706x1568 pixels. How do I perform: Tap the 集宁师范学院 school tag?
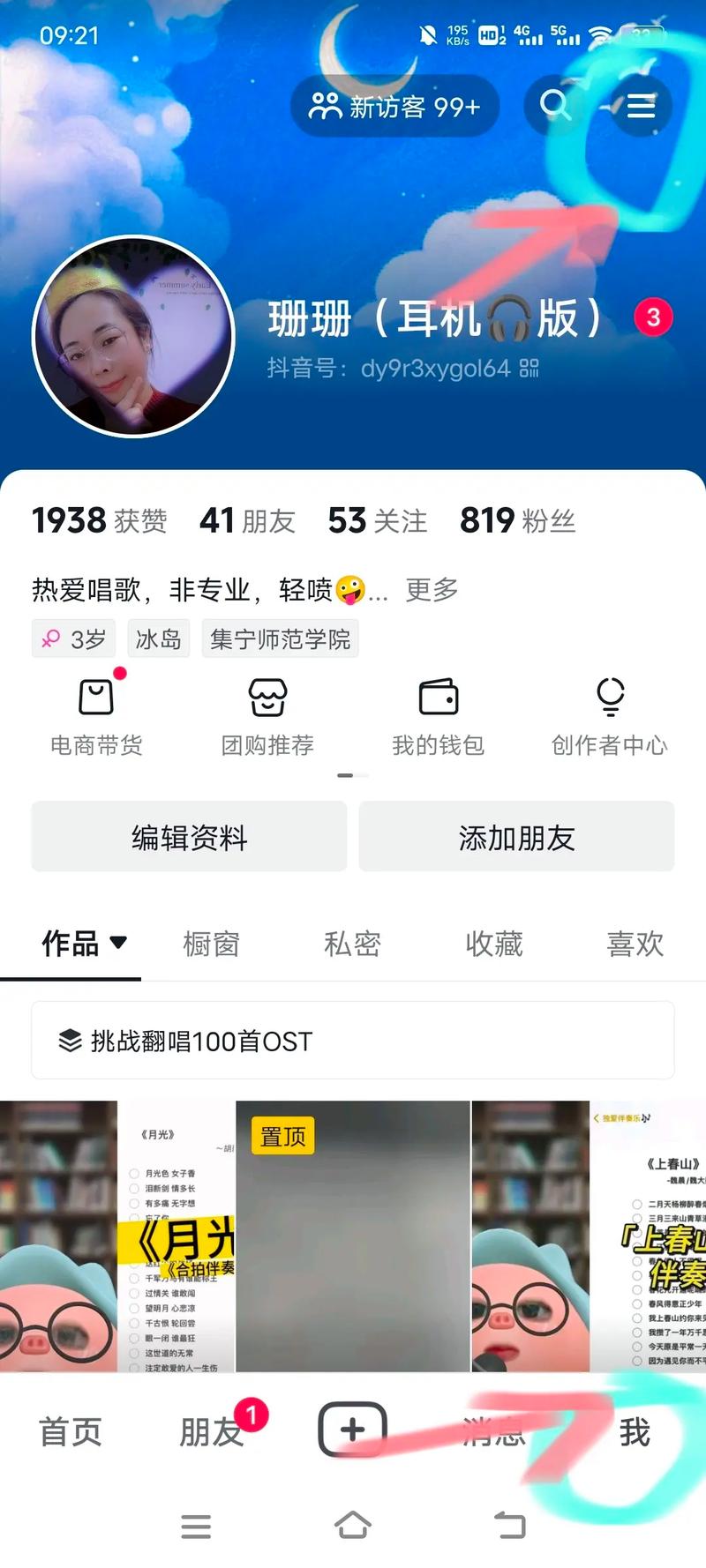tap(280, 638)
